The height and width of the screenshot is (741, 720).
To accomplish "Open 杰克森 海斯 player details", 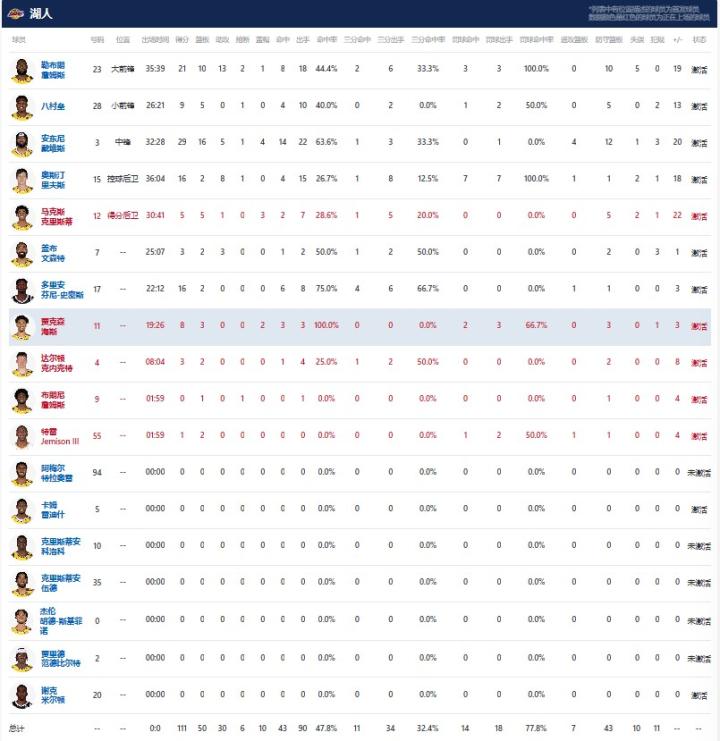I will (51, 327).
